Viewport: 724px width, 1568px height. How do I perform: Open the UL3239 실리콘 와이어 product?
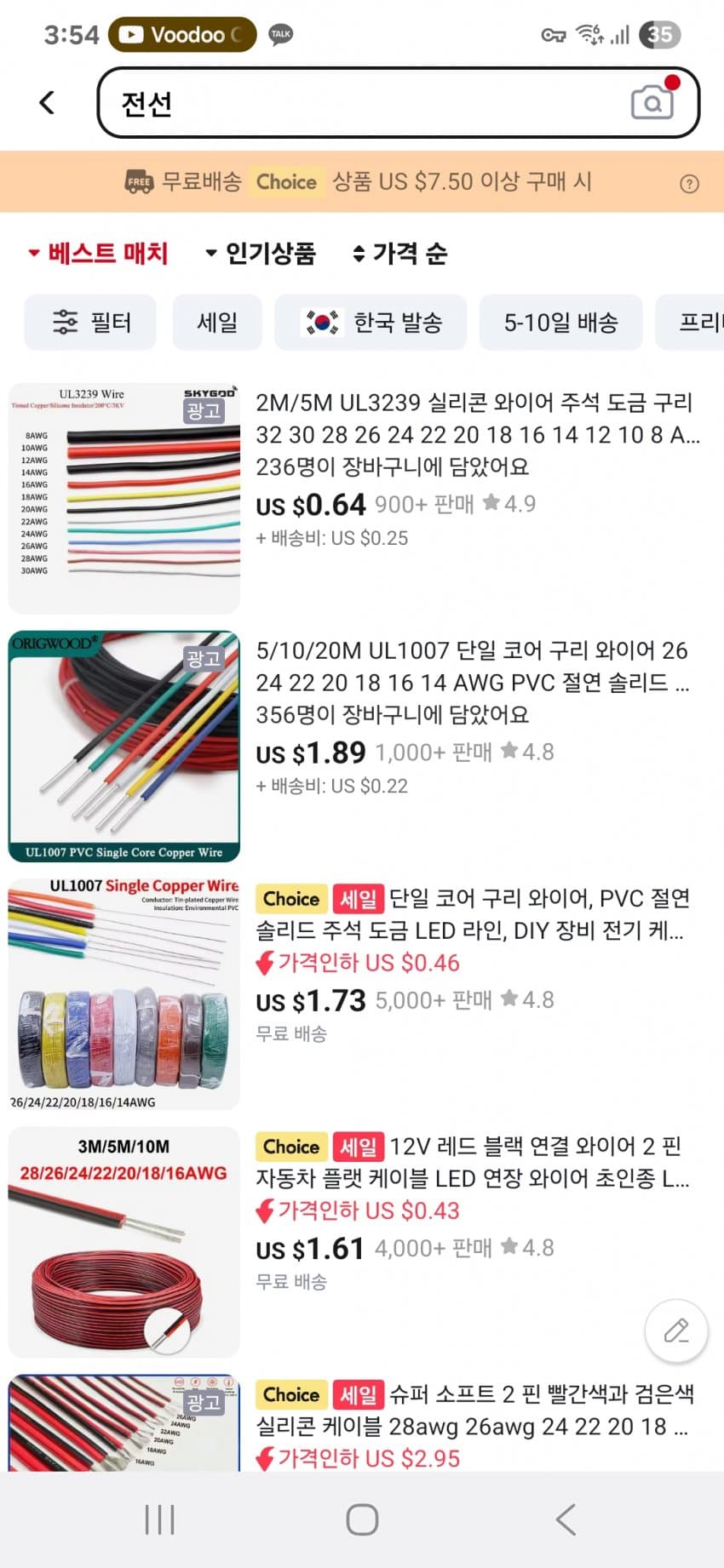click(474, 418)
